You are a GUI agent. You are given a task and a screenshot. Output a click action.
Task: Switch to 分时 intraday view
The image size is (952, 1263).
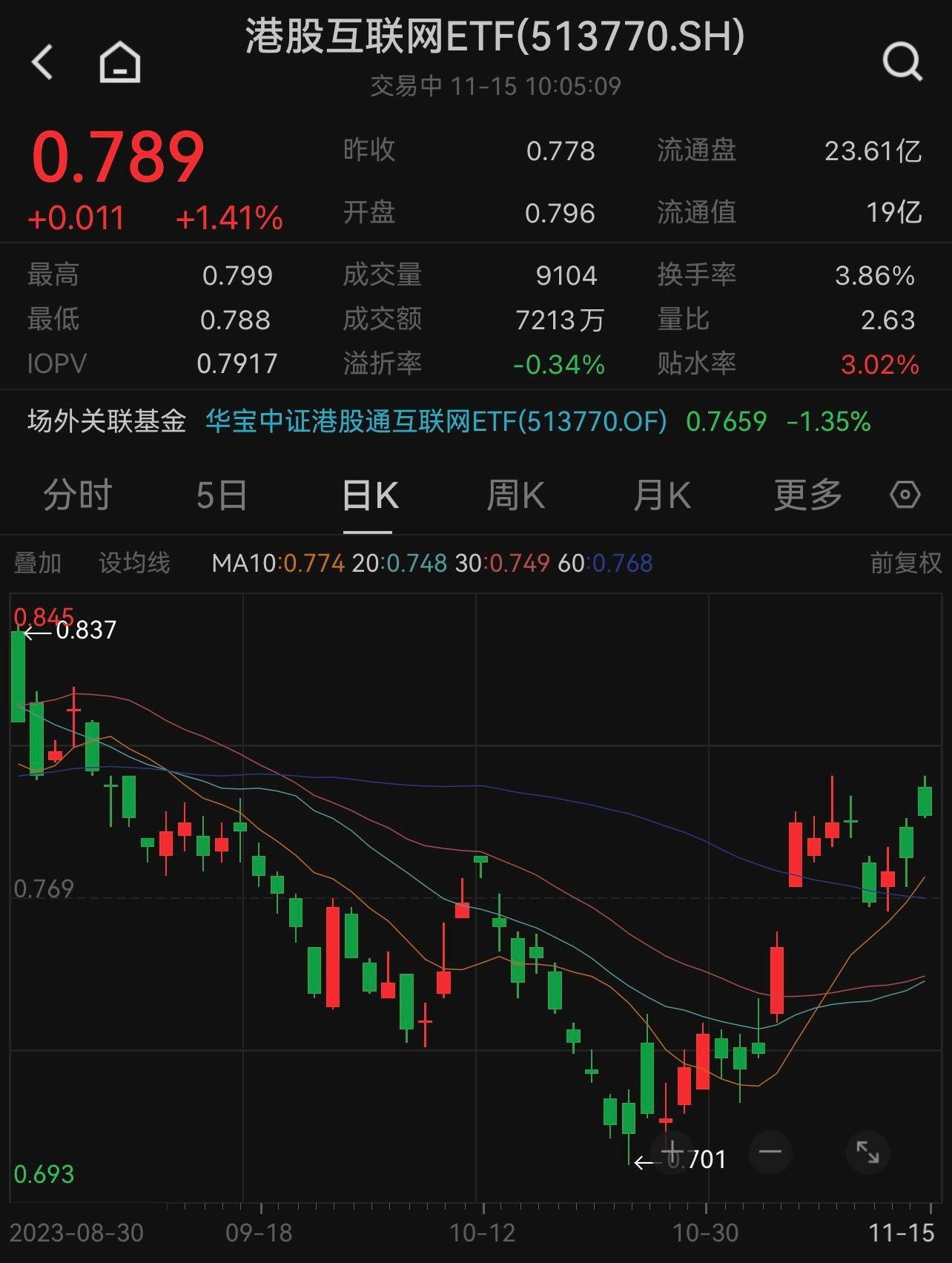coord(78,494)
